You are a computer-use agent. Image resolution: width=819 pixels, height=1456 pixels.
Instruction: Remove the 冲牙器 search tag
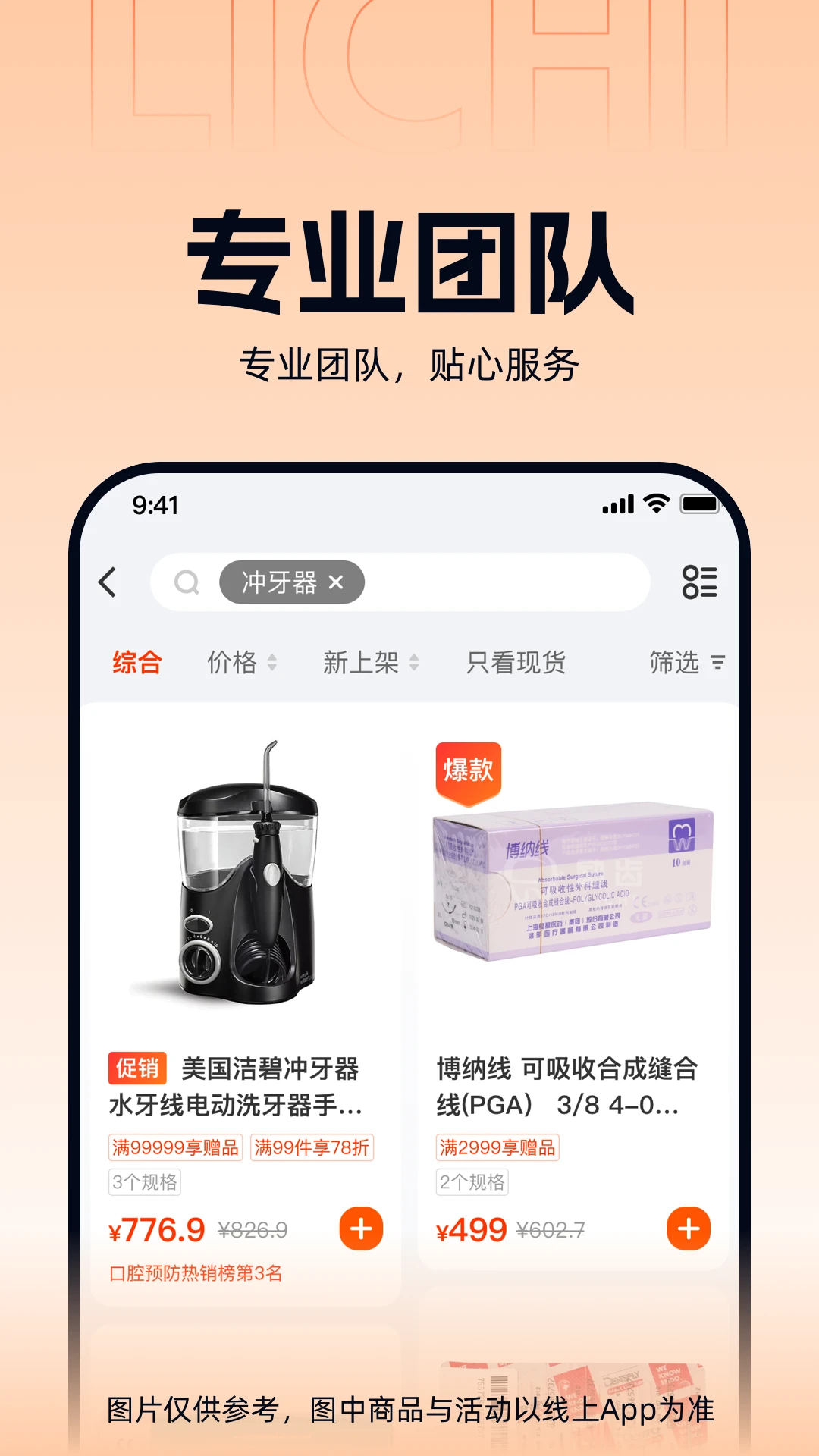point(337,582)
